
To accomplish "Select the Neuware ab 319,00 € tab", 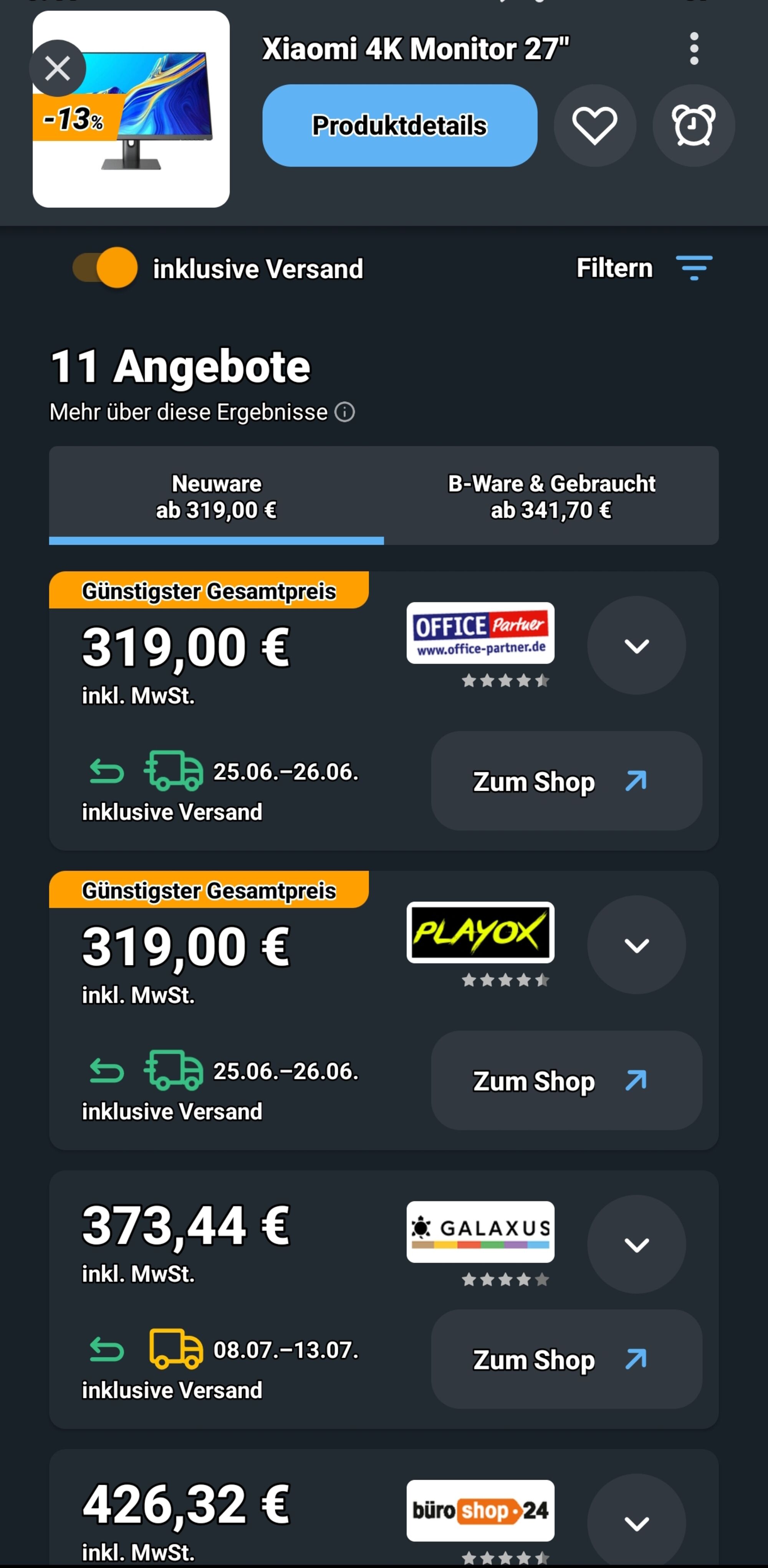I will pyautogui.click(x=216, y=496).
